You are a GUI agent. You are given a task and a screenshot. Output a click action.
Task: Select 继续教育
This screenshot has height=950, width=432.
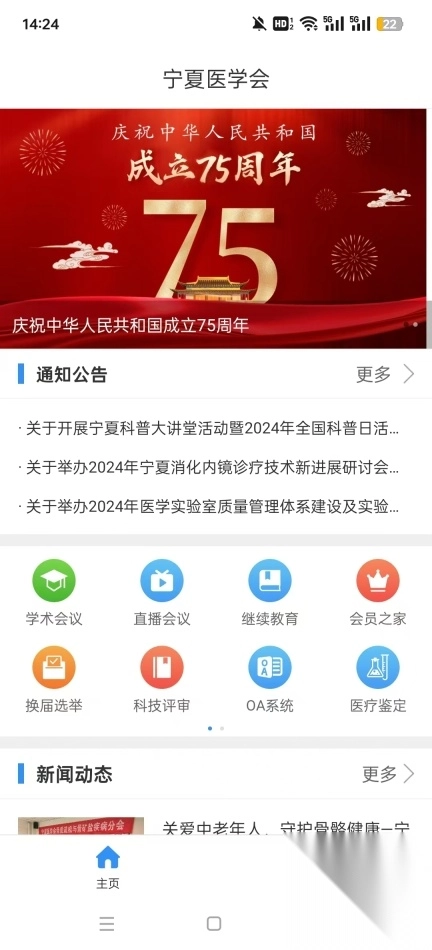coord(270,592)
